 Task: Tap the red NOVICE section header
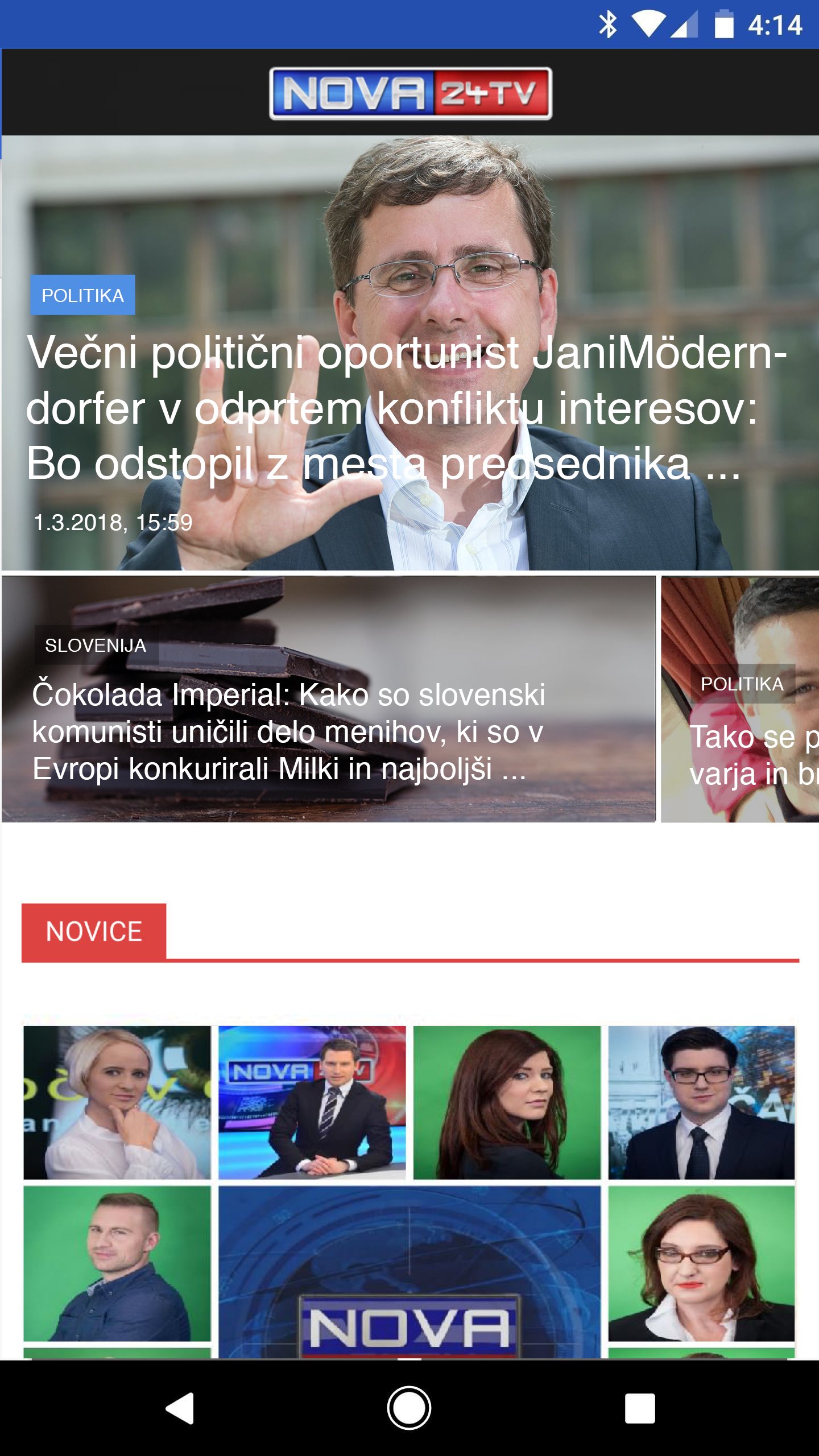pos(94,931)
